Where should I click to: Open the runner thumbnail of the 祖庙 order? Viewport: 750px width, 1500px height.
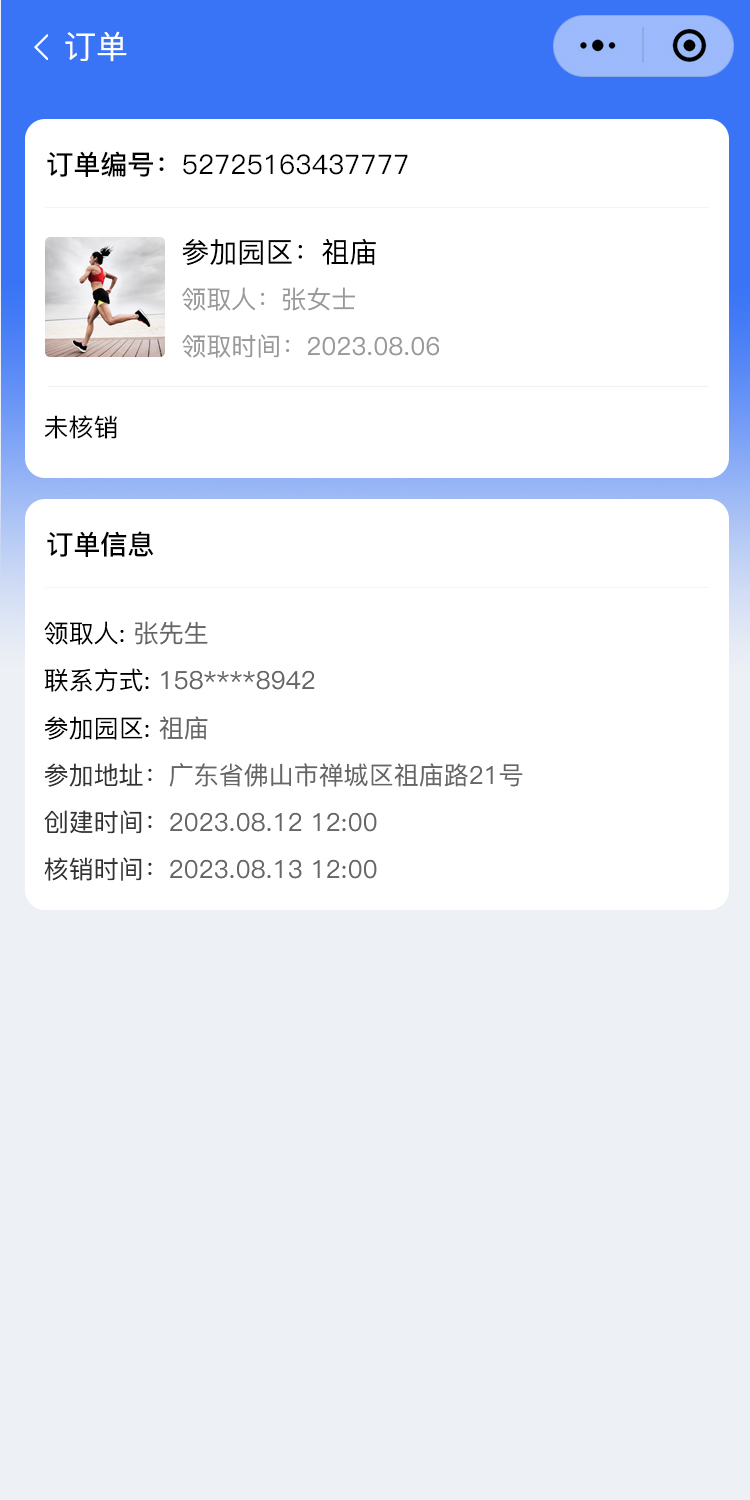[x=105, y=297]
